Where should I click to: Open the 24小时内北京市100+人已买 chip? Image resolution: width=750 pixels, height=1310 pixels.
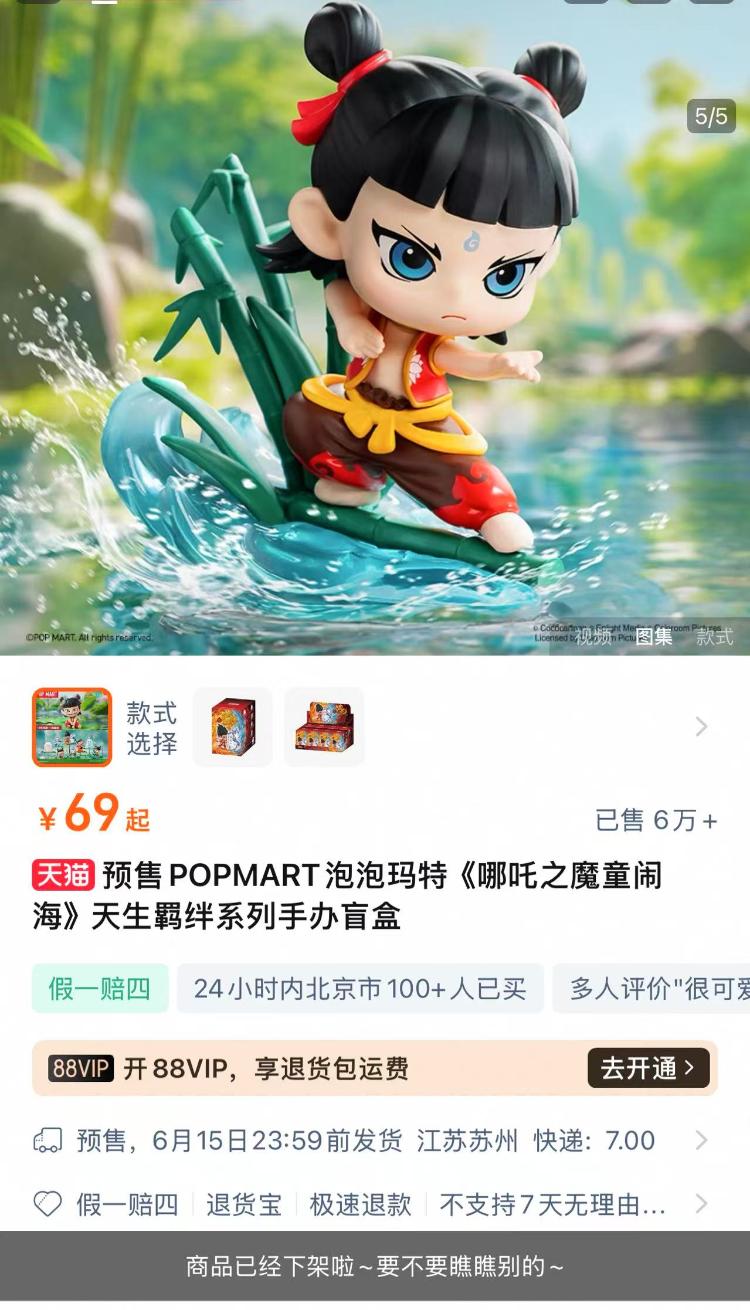coord(360,989)
